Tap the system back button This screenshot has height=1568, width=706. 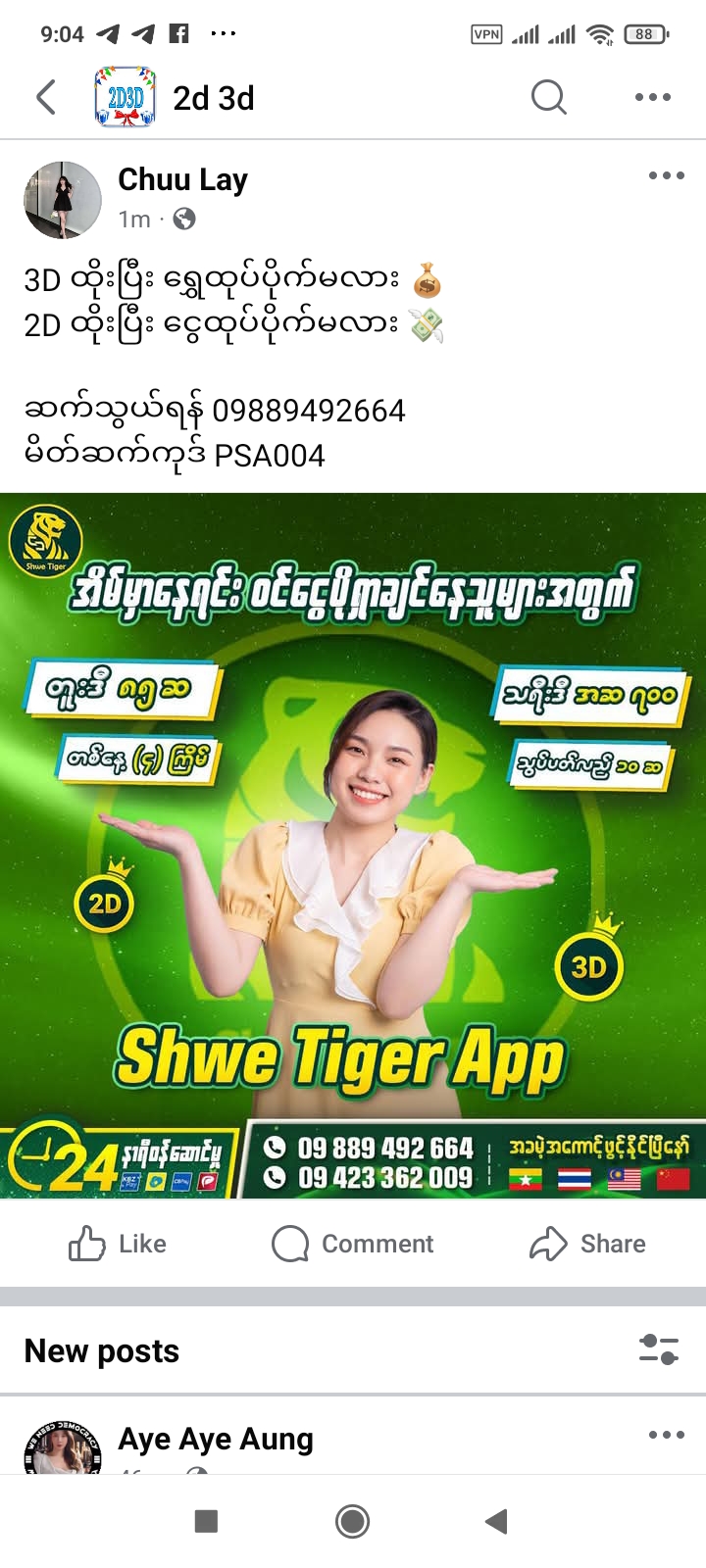click(x=497, y=1521)
